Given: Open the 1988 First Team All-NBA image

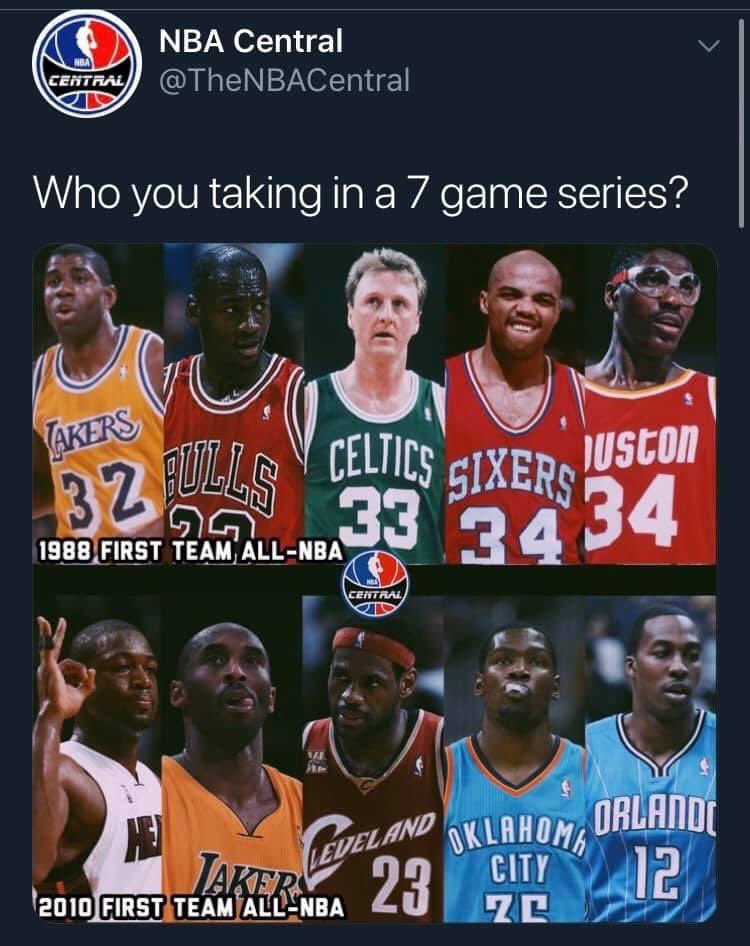Looking at the screenshot, I should coord(375,405).
